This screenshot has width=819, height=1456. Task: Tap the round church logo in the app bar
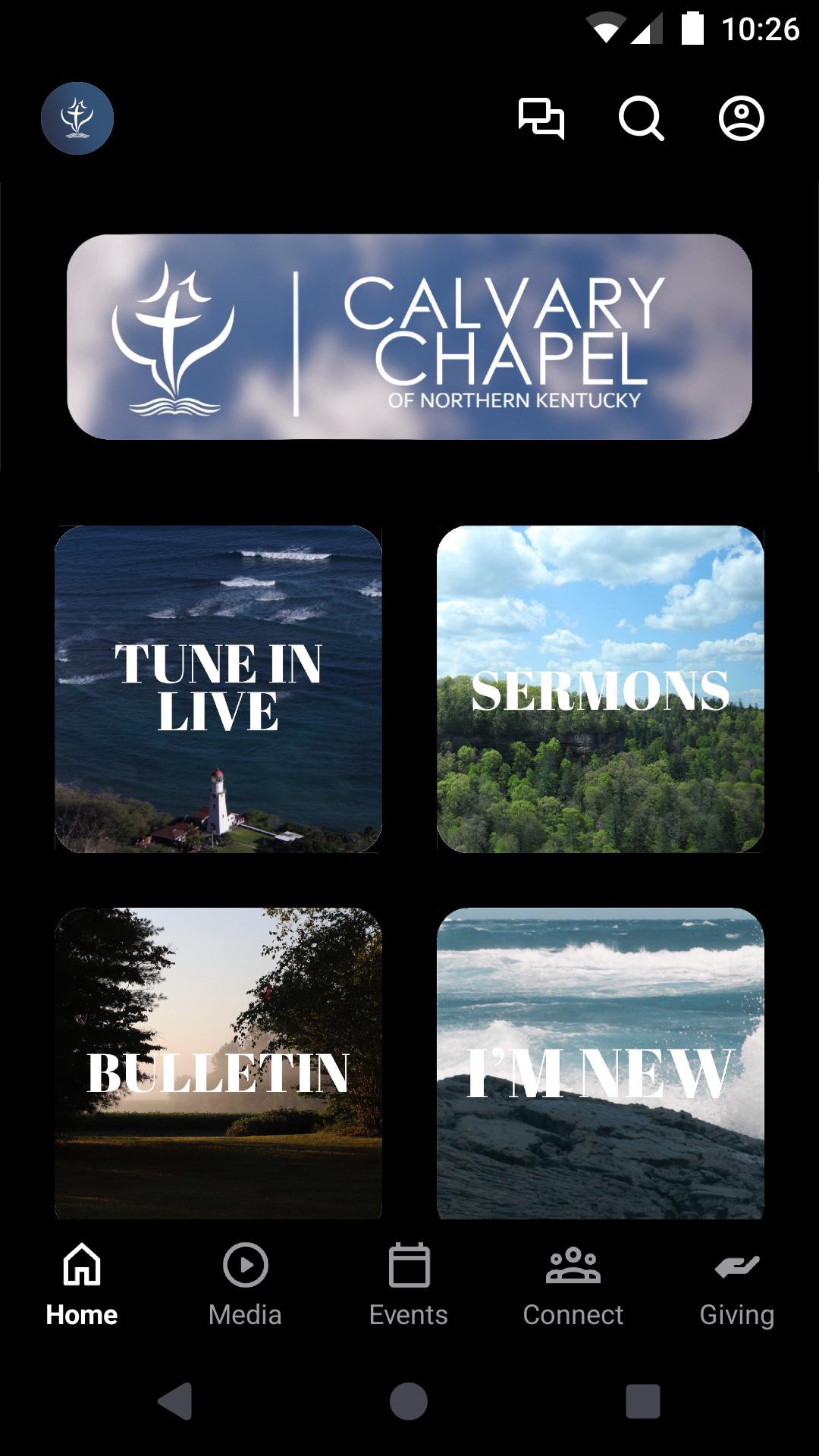coord(77,118)
